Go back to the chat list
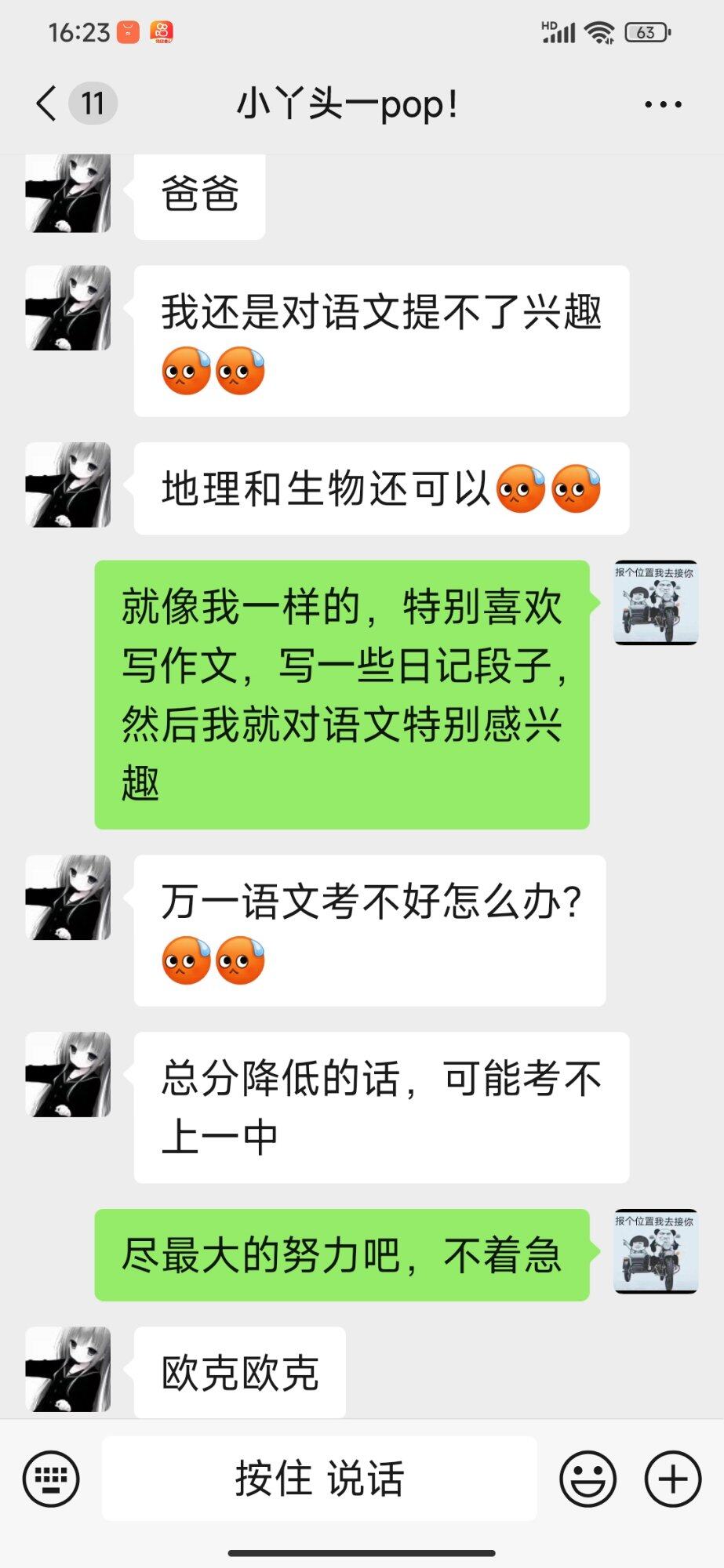This screenshot has height=1568, width=724. point(47,103)
